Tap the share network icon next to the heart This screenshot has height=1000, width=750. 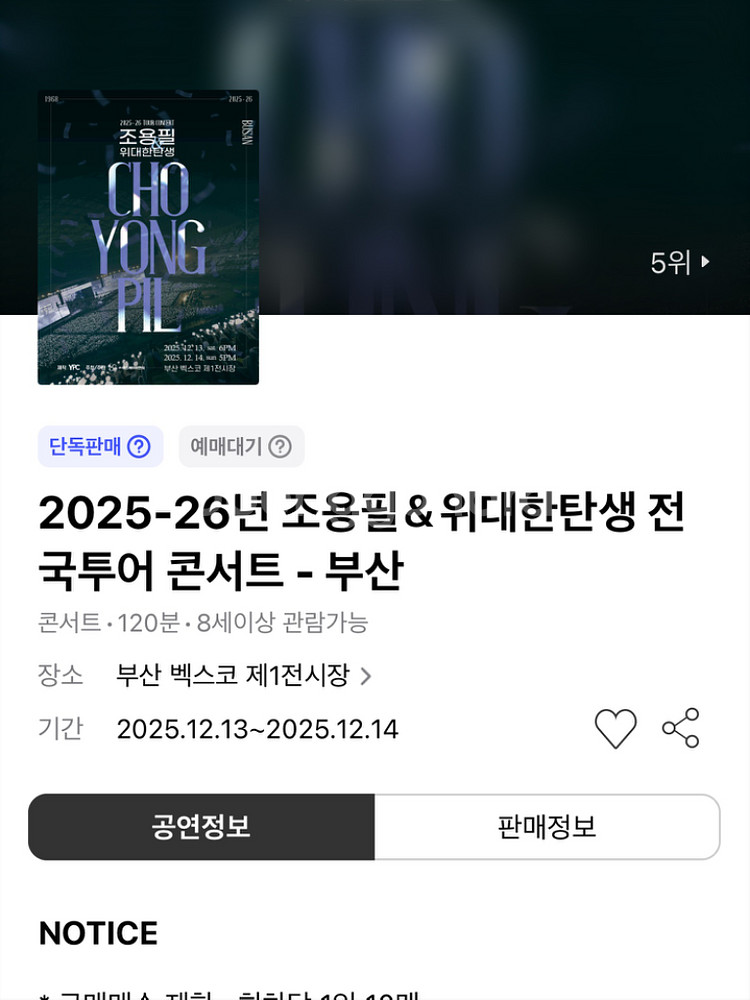point(682,729)
